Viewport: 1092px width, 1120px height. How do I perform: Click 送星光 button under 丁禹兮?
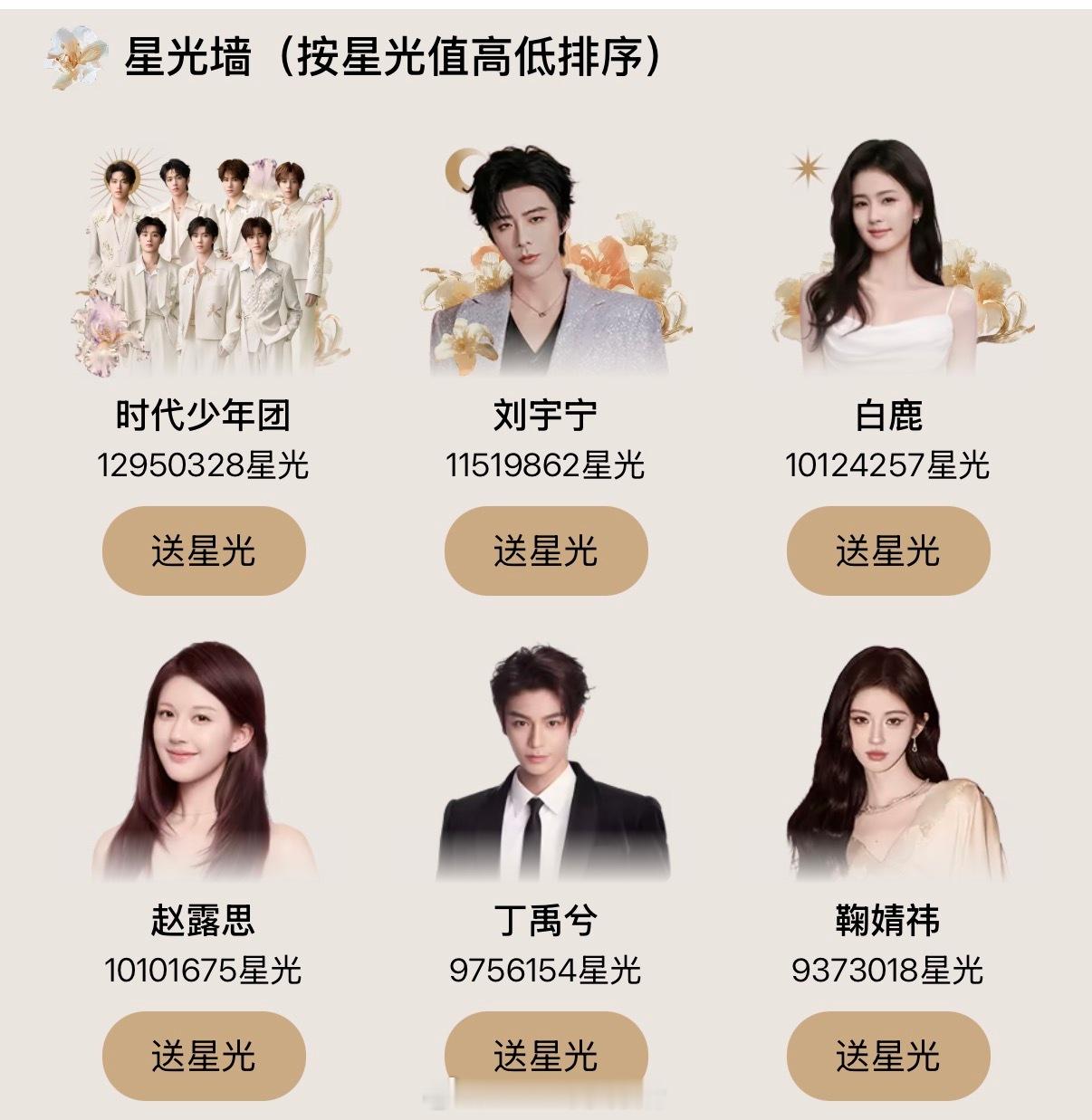(x=546, y=1053)
